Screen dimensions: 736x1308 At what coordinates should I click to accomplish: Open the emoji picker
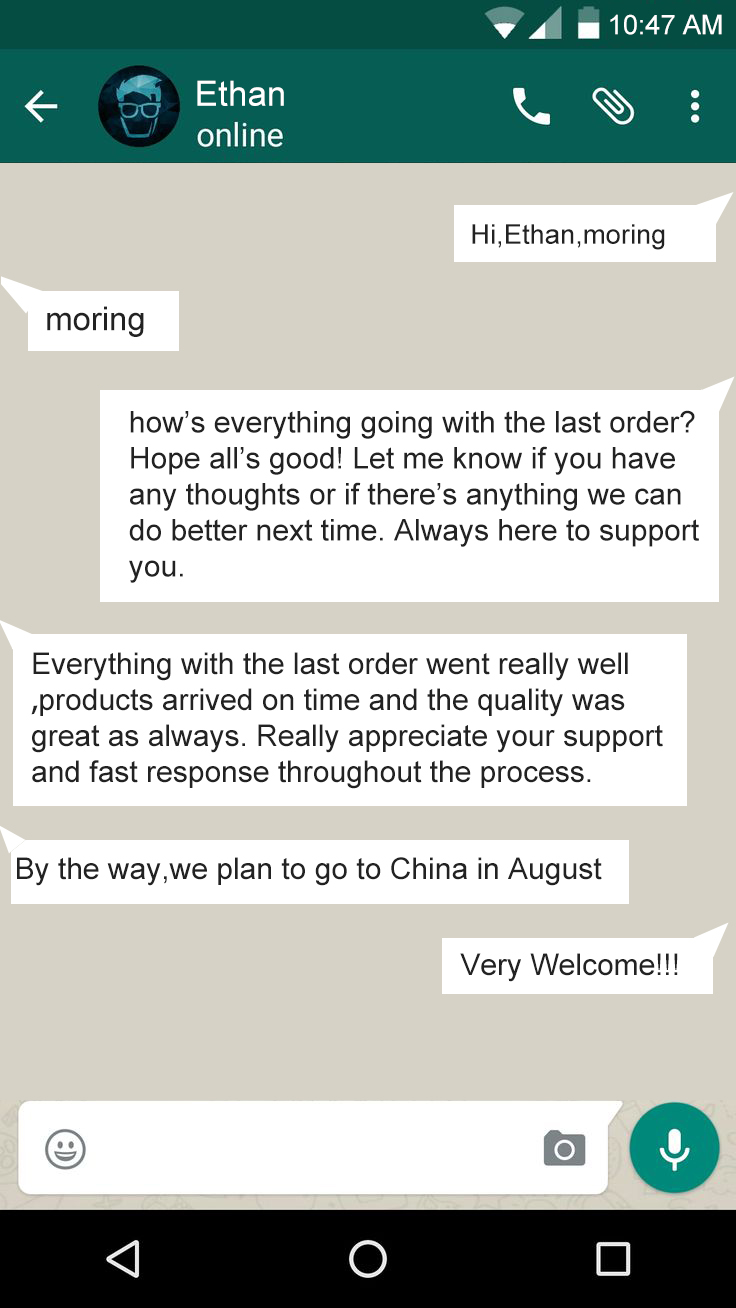coord(66,1149)
